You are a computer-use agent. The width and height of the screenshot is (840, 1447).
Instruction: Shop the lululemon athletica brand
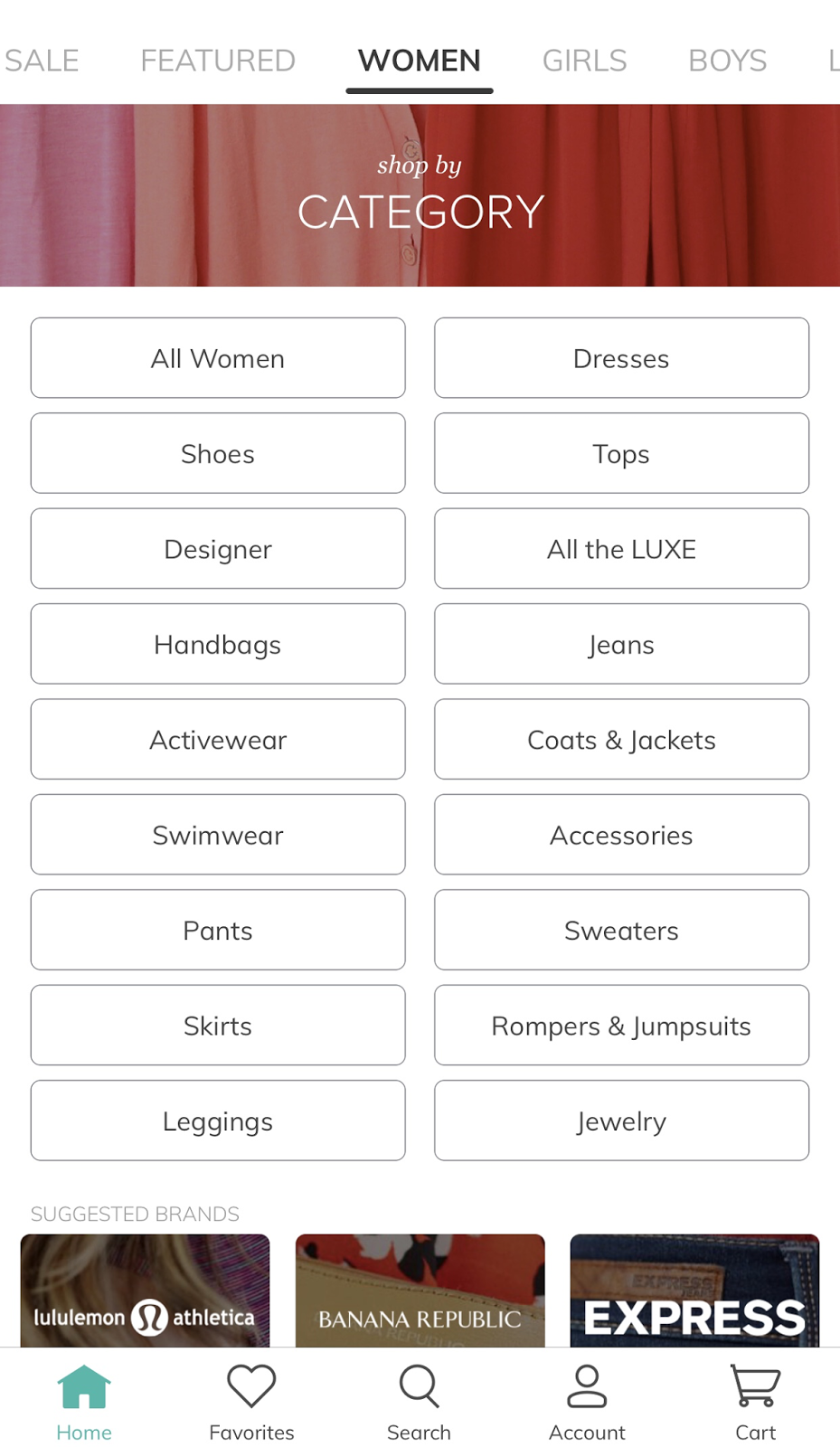[x=145, y=1291]
